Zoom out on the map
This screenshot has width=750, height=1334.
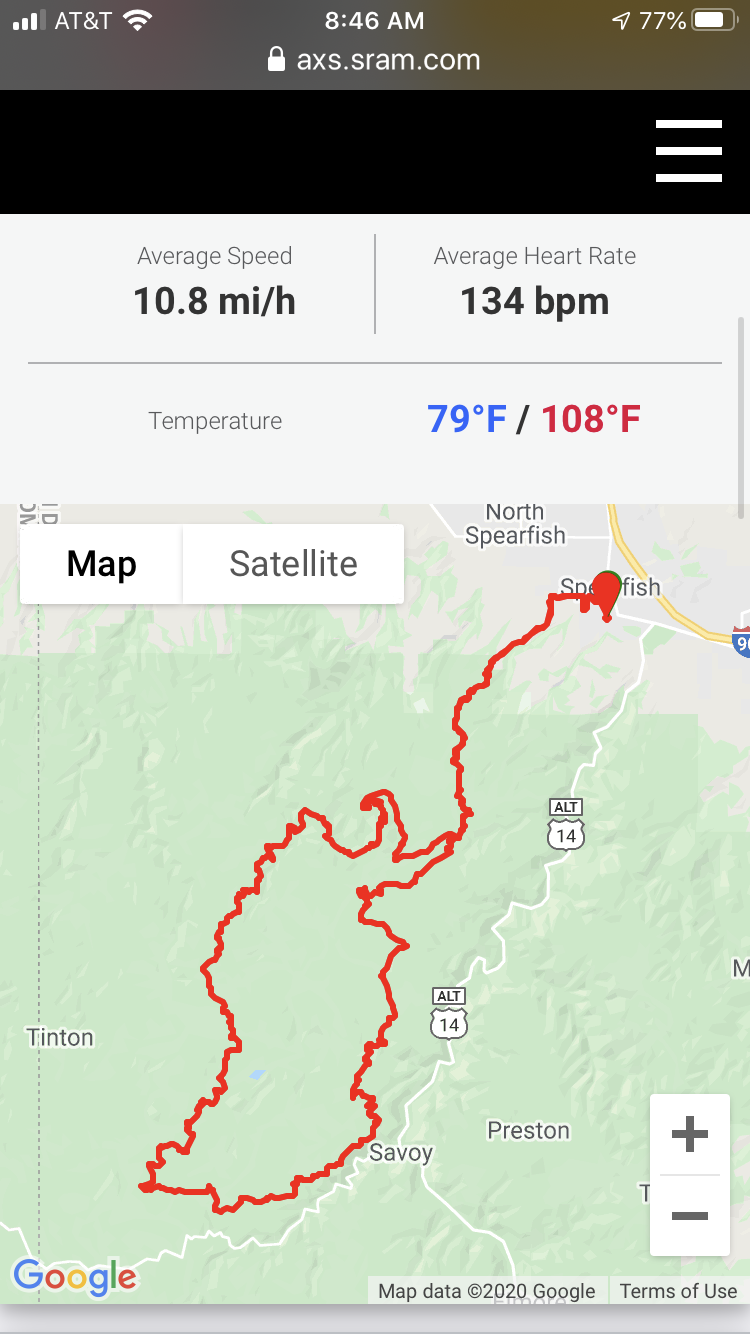point(689,1216)
